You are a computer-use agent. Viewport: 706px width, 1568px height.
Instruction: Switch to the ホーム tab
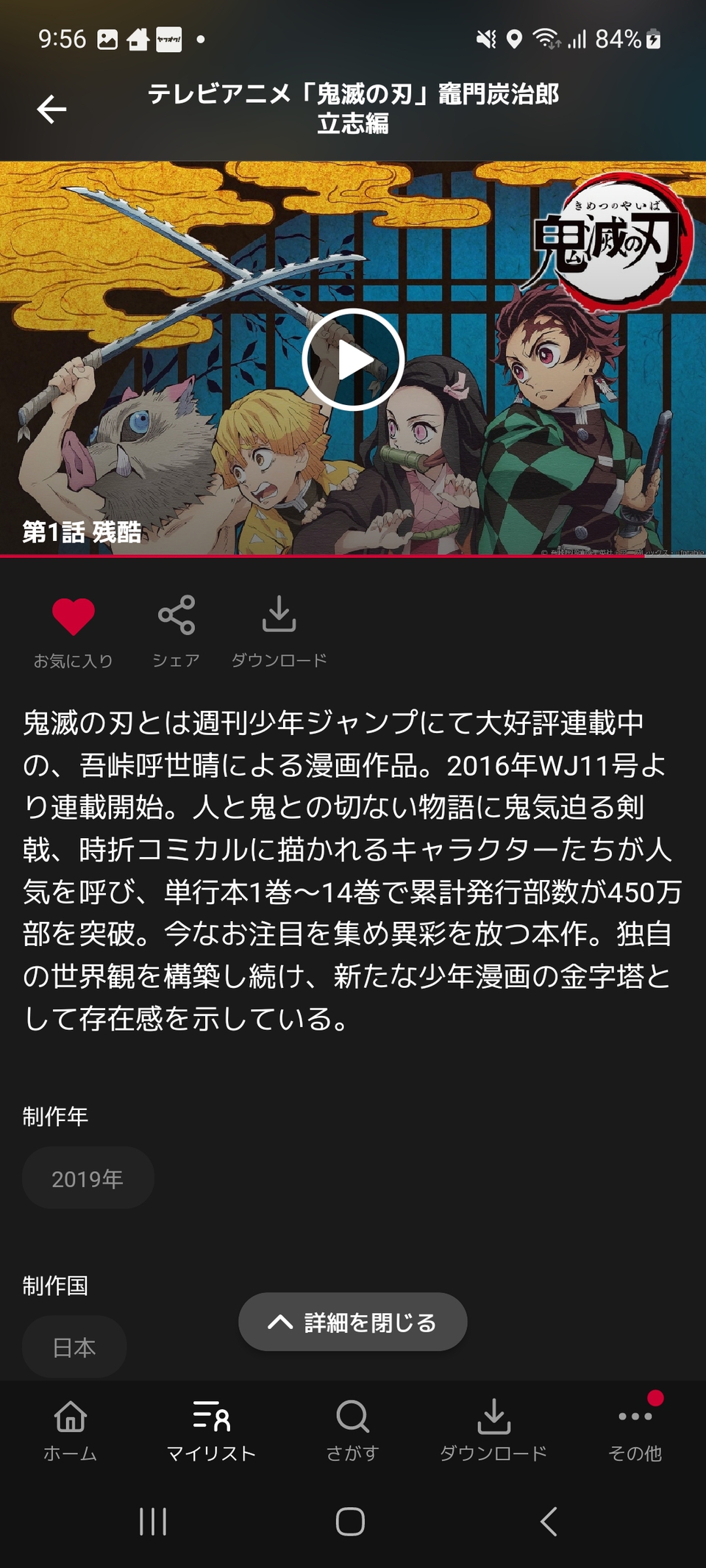[x=71, y=1430]
